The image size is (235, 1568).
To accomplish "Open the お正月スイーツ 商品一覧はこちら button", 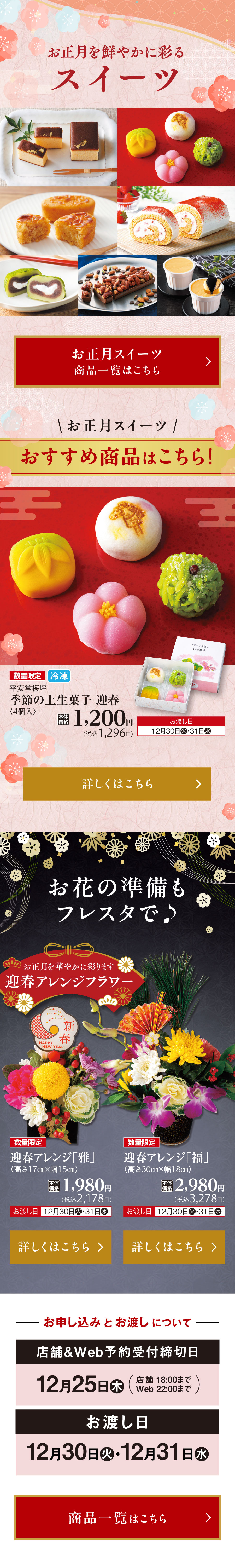I will coord(117,362).
